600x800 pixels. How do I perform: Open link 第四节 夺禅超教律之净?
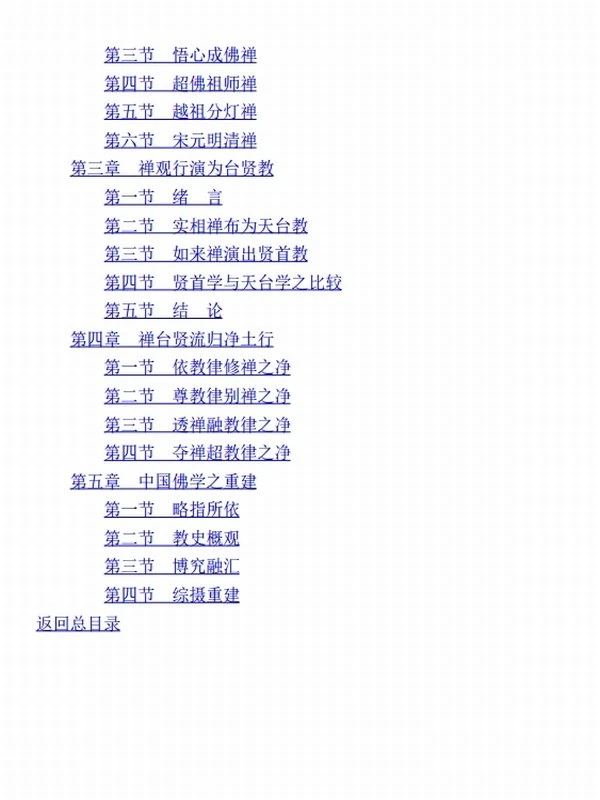(197, 453)
